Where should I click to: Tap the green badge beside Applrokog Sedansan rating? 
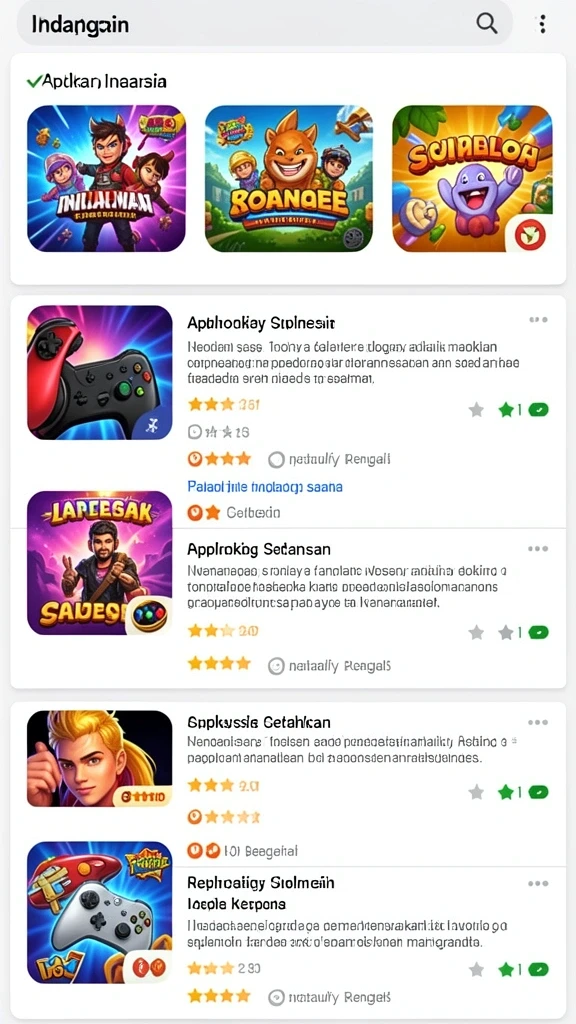[539, 632]
